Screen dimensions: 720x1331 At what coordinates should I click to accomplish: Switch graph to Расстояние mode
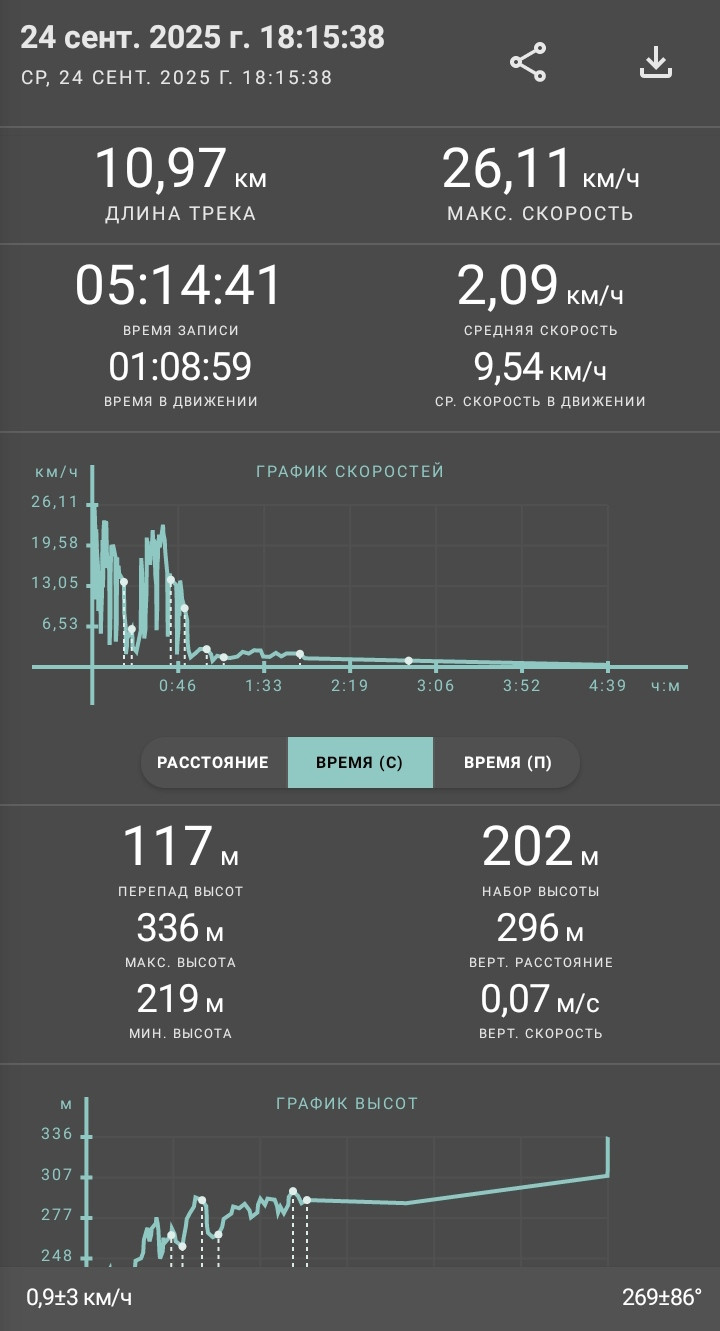pos(213,762)
